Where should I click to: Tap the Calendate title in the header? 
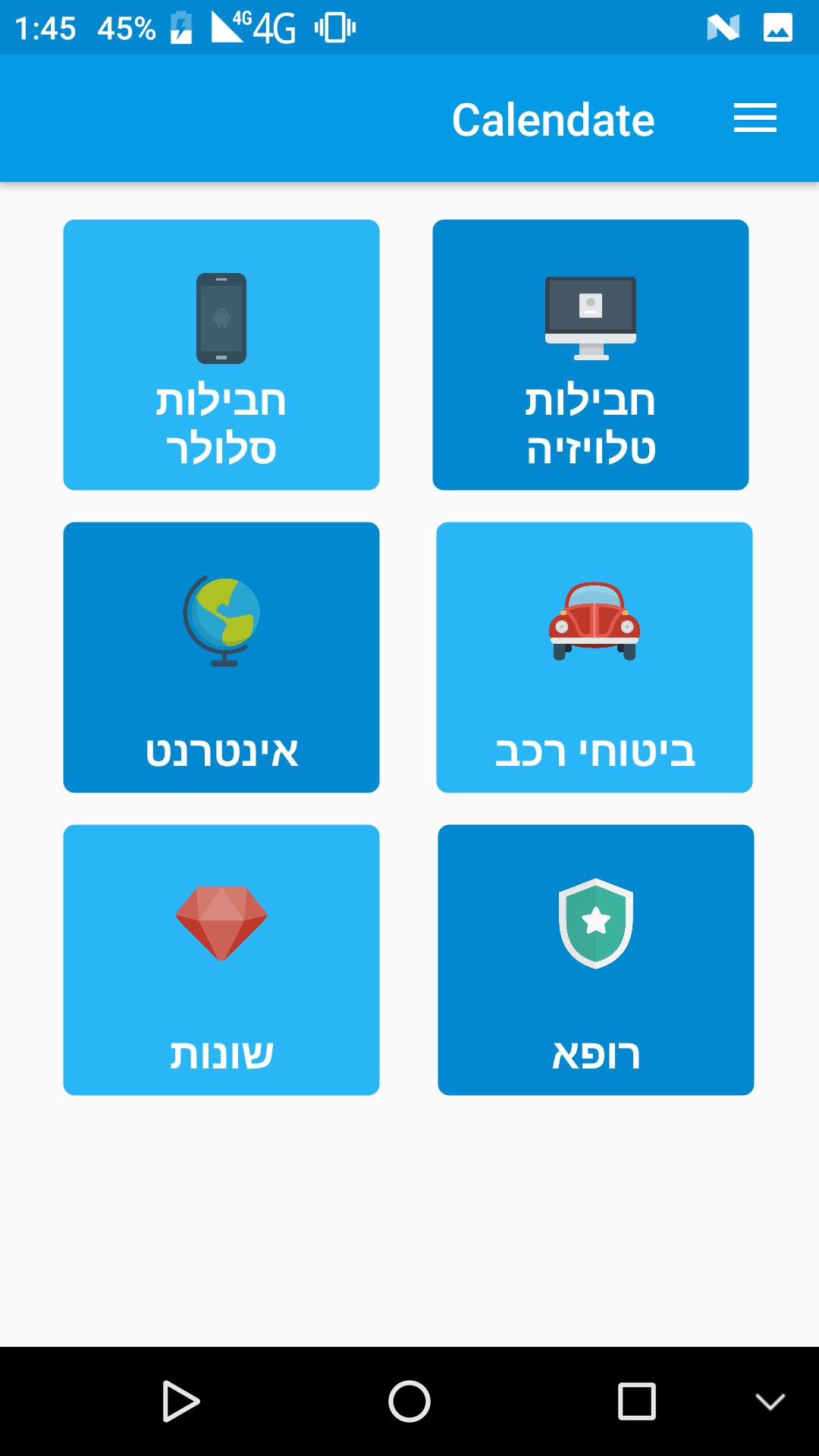click(554, 119)
